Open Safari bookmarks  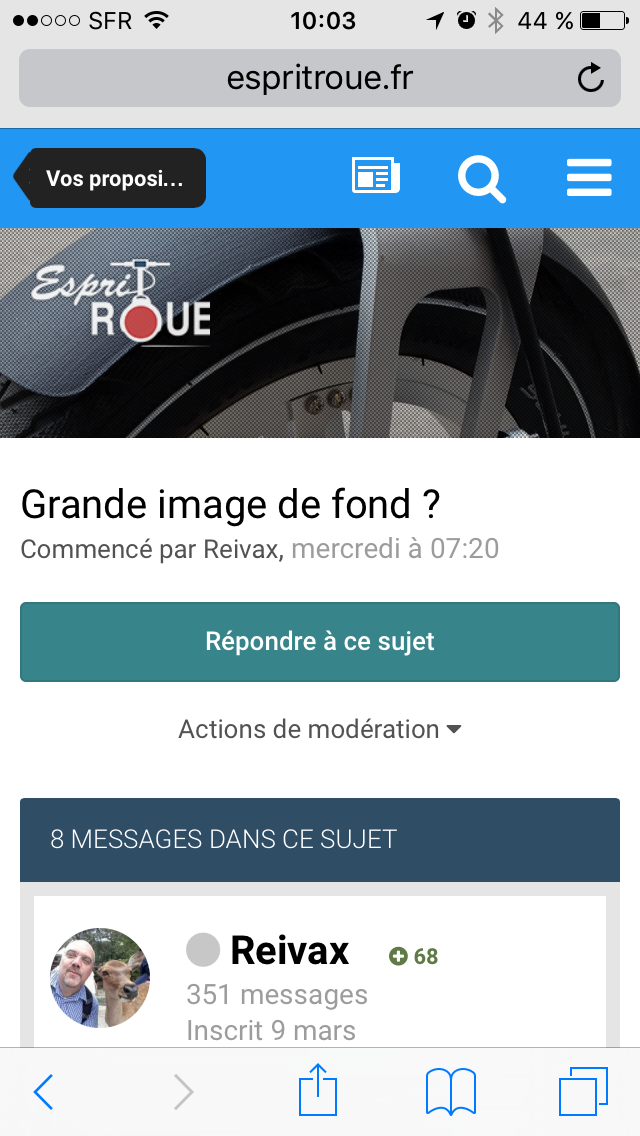(450, 1092)
